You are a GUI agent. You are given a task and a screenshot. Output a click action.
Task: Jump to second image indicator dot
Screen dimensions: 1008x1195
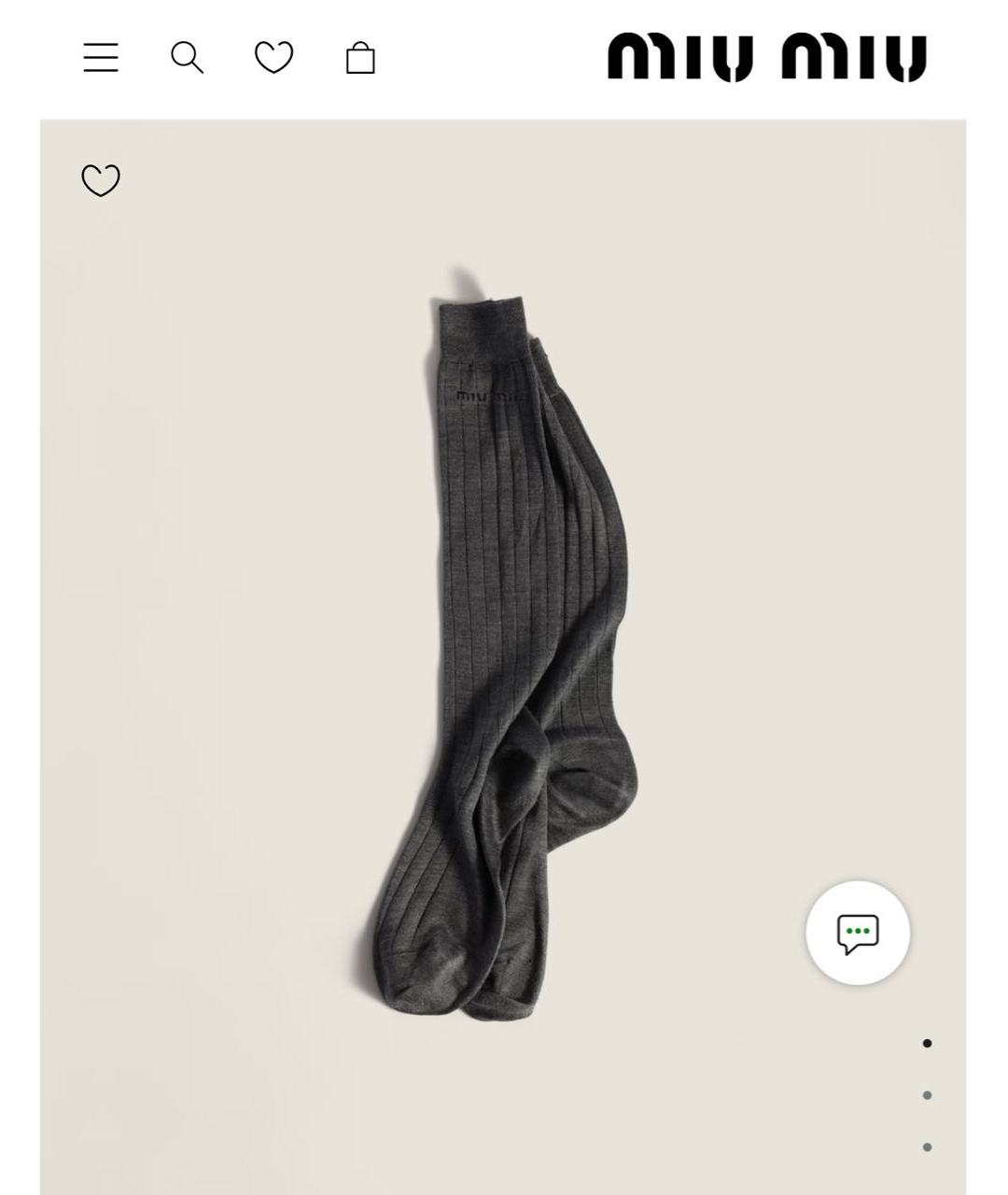(927, 1095)
